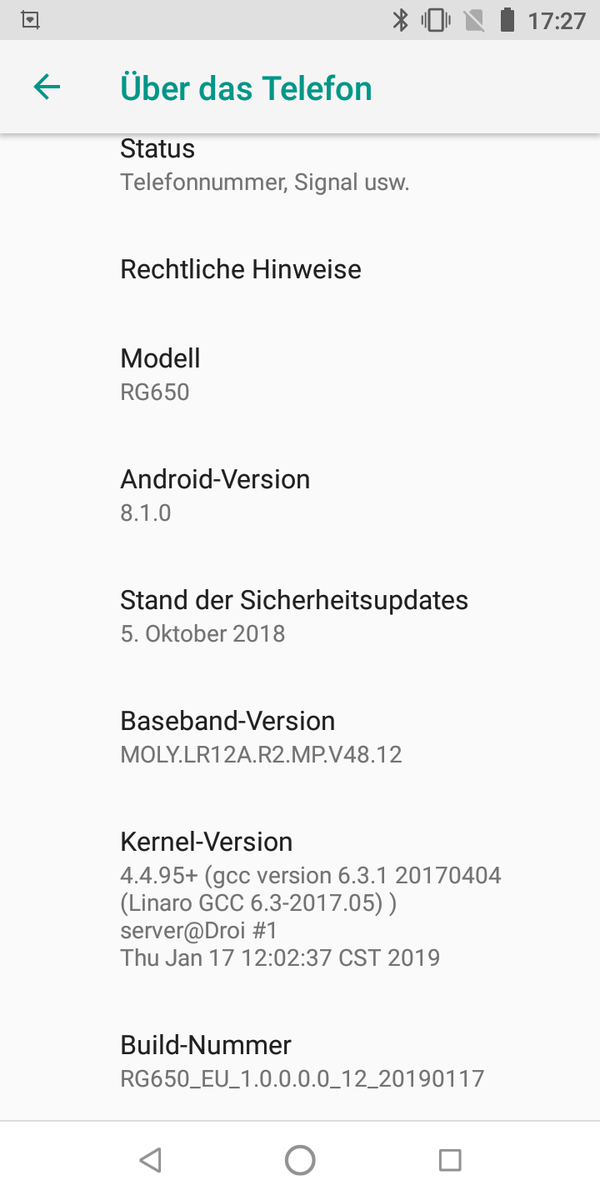This screenshot has height=1200, width=600.
Task: Go back from Über das Telefon
Action: (47, 87)
